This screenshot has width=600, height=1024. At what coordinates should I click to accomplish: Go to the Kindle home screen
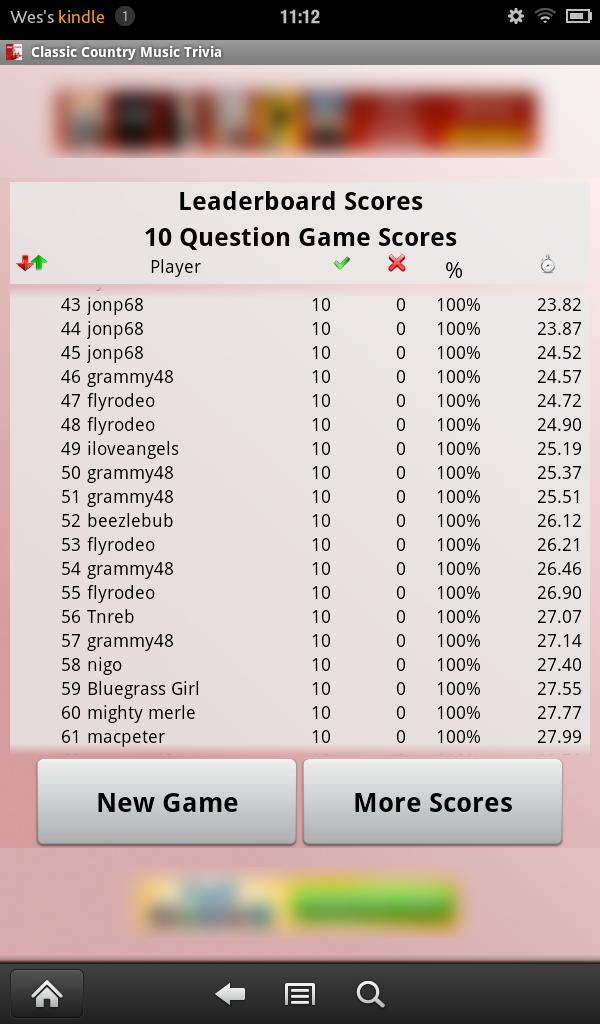(47, 994)
